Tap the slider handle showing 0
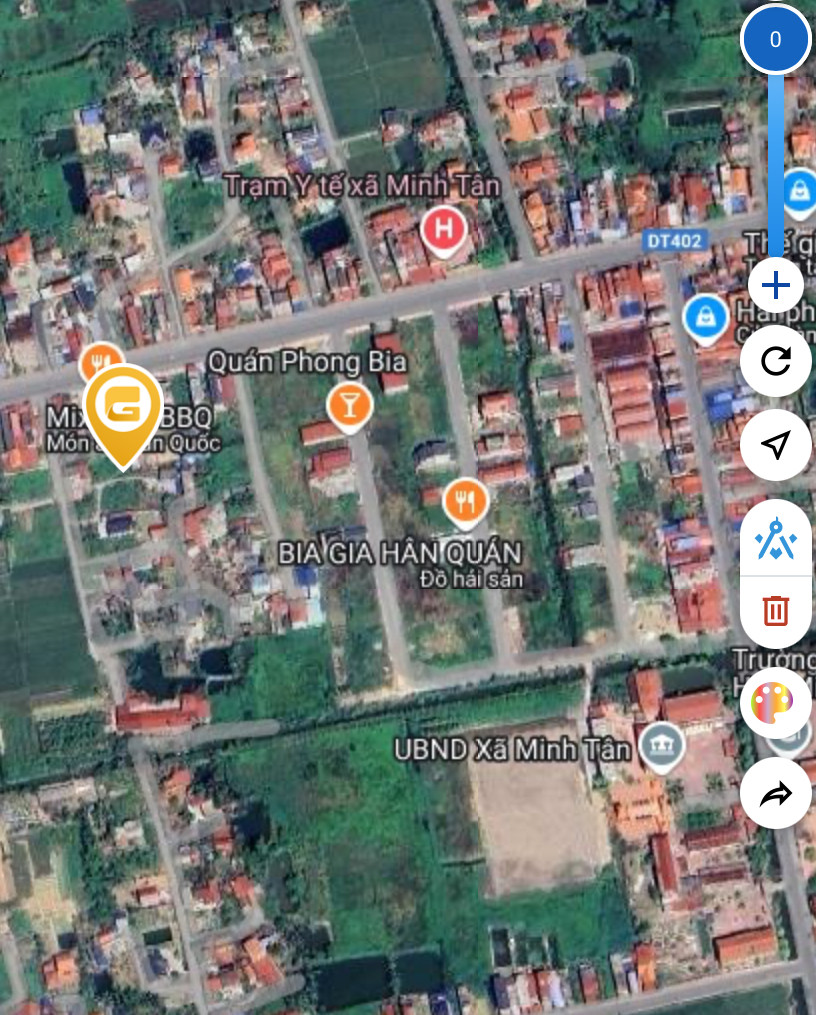The width and height of the screenshot is (816, 1015). click(x=776, y=40)
